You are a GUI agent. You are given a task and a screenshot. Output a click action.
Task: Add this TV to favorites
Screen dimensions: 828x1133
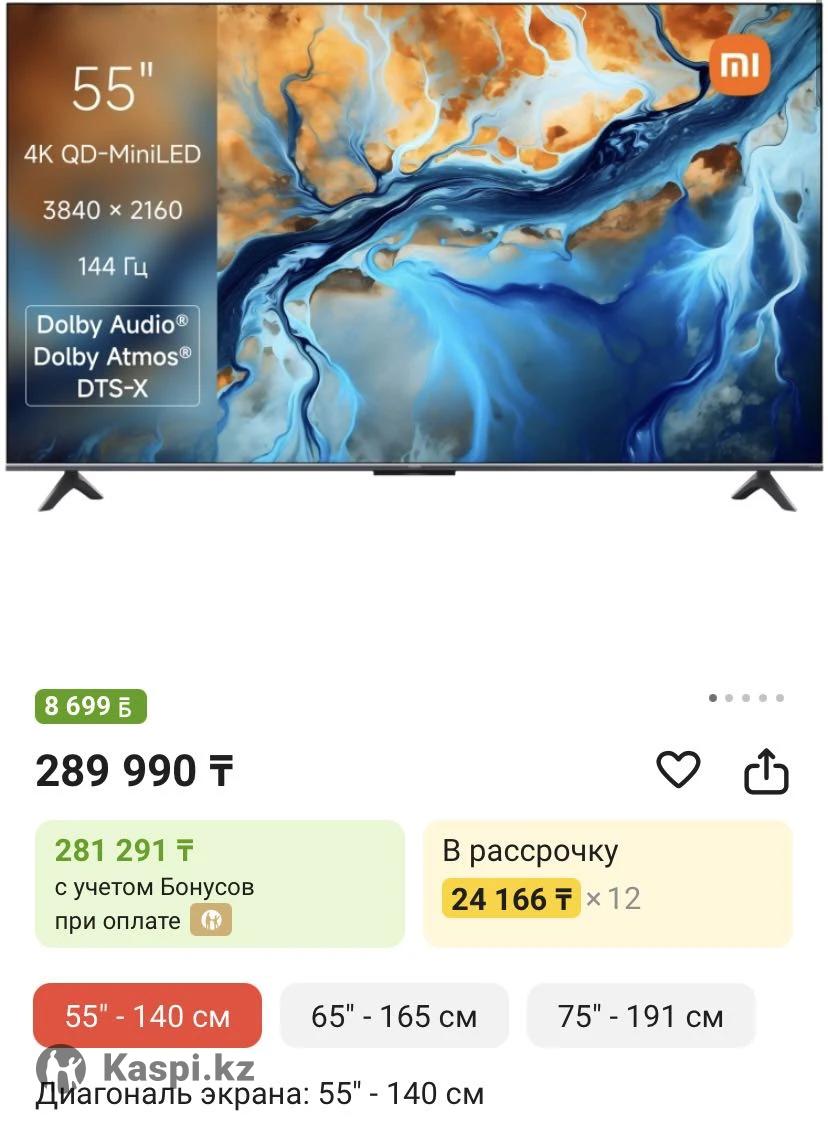click(678, 770)
